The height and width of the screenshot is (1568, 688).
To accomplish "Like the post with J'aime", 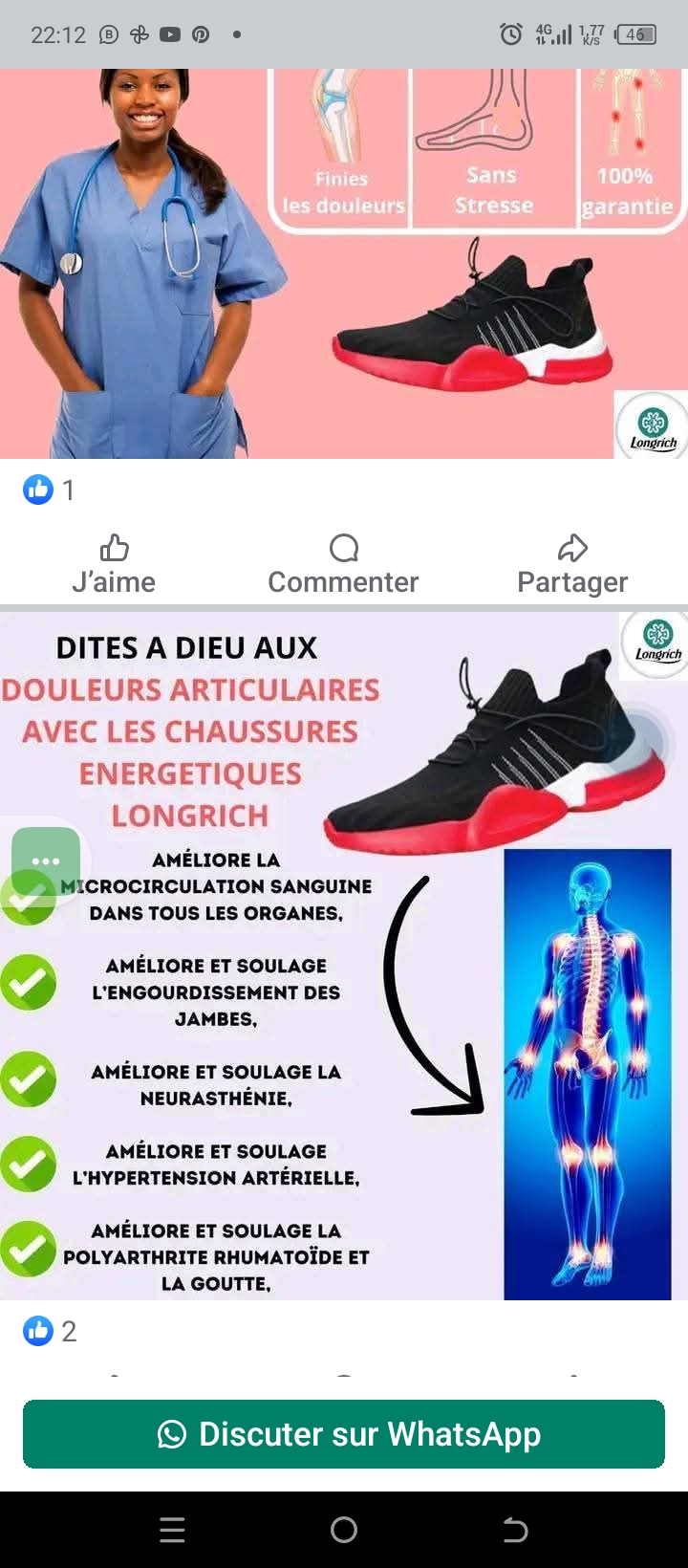I will point(114,565).
